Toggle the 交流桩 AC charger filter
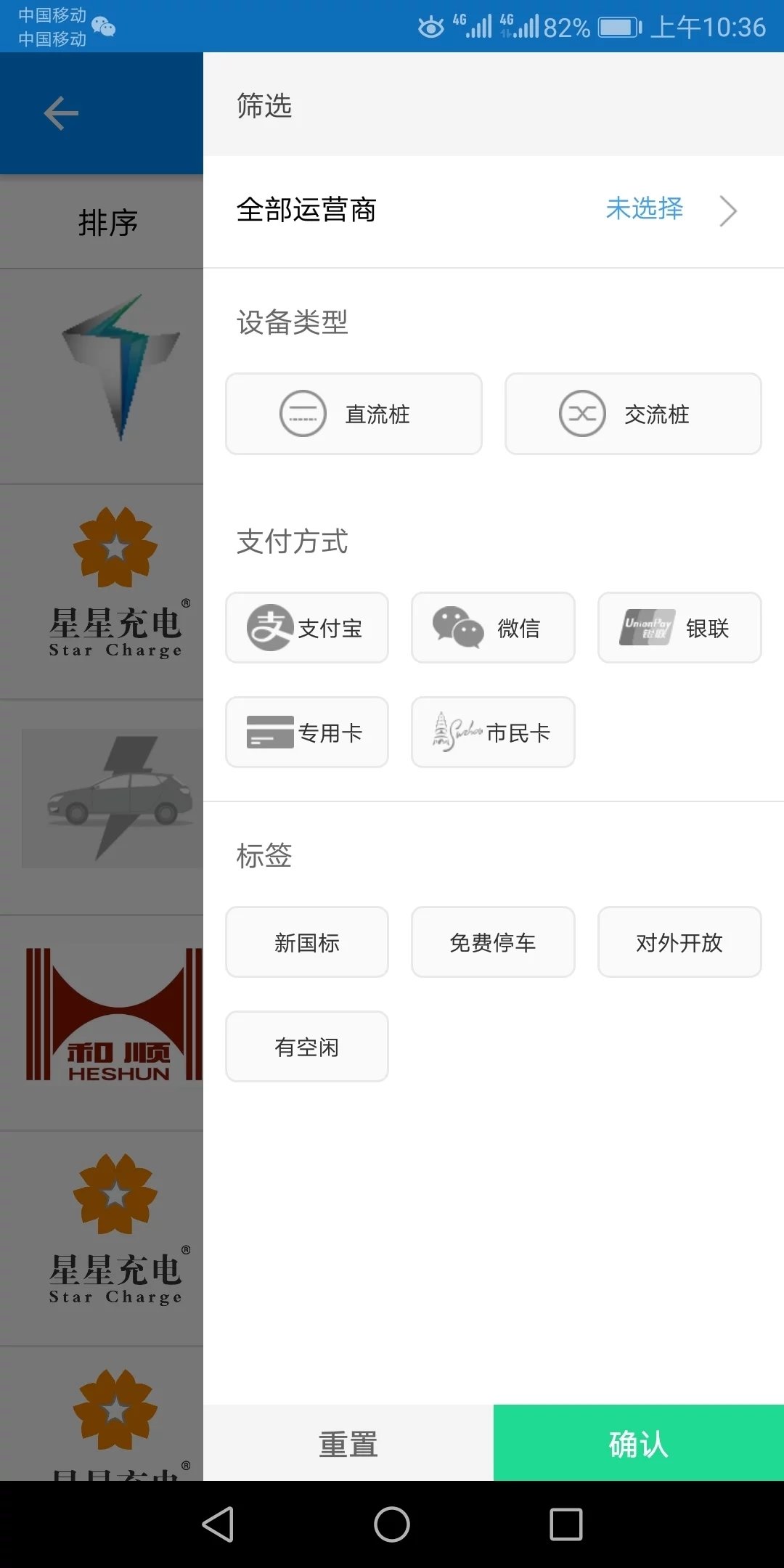 coord(632,414)
